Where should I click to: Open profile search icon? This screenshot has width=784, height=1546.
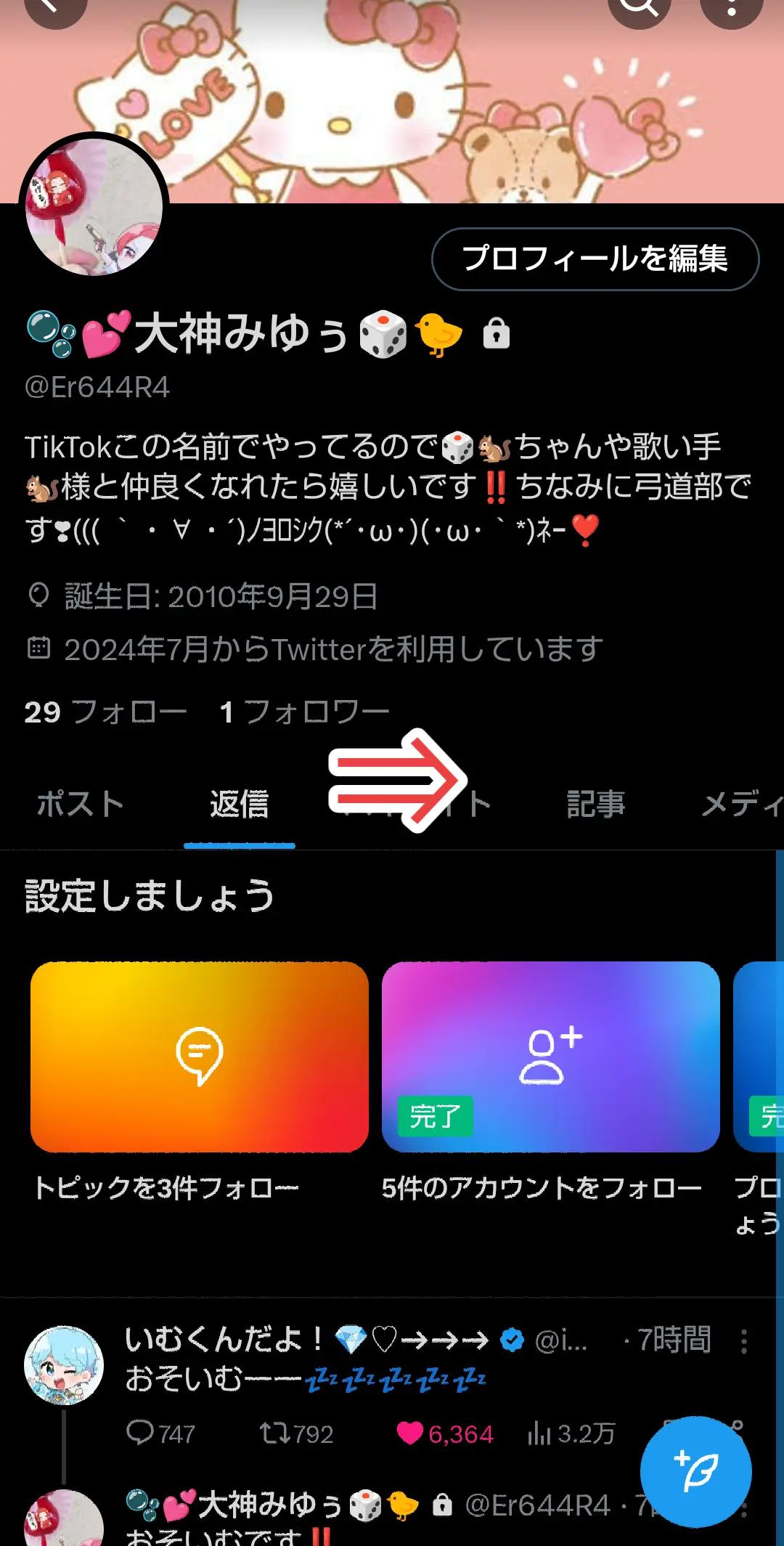(x=639, y=7)
